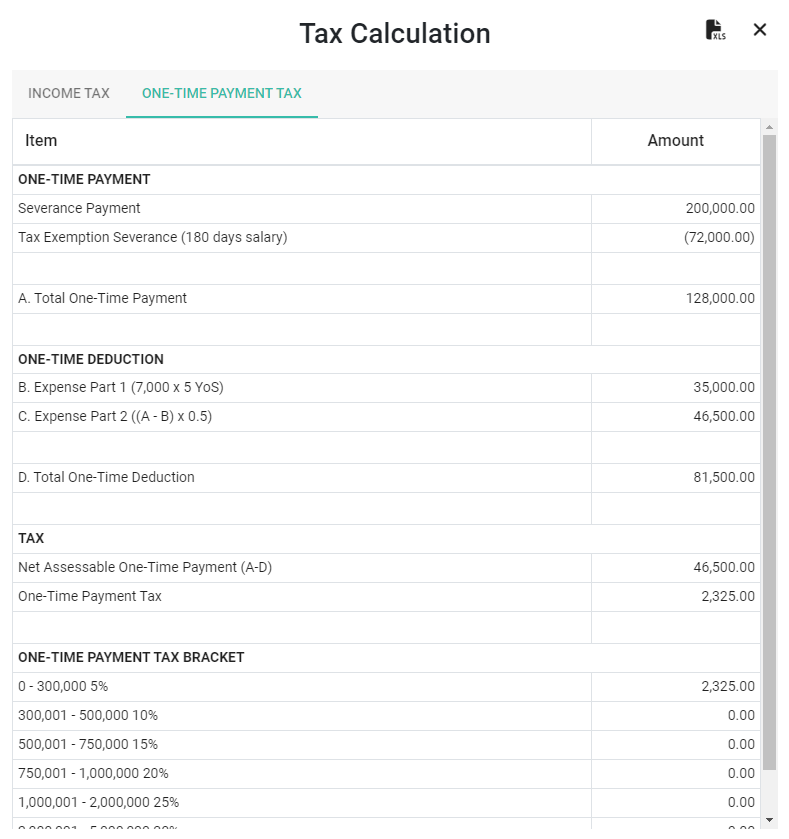
Task: Switch to the Income Tax tab
Action: pos(69,93)
